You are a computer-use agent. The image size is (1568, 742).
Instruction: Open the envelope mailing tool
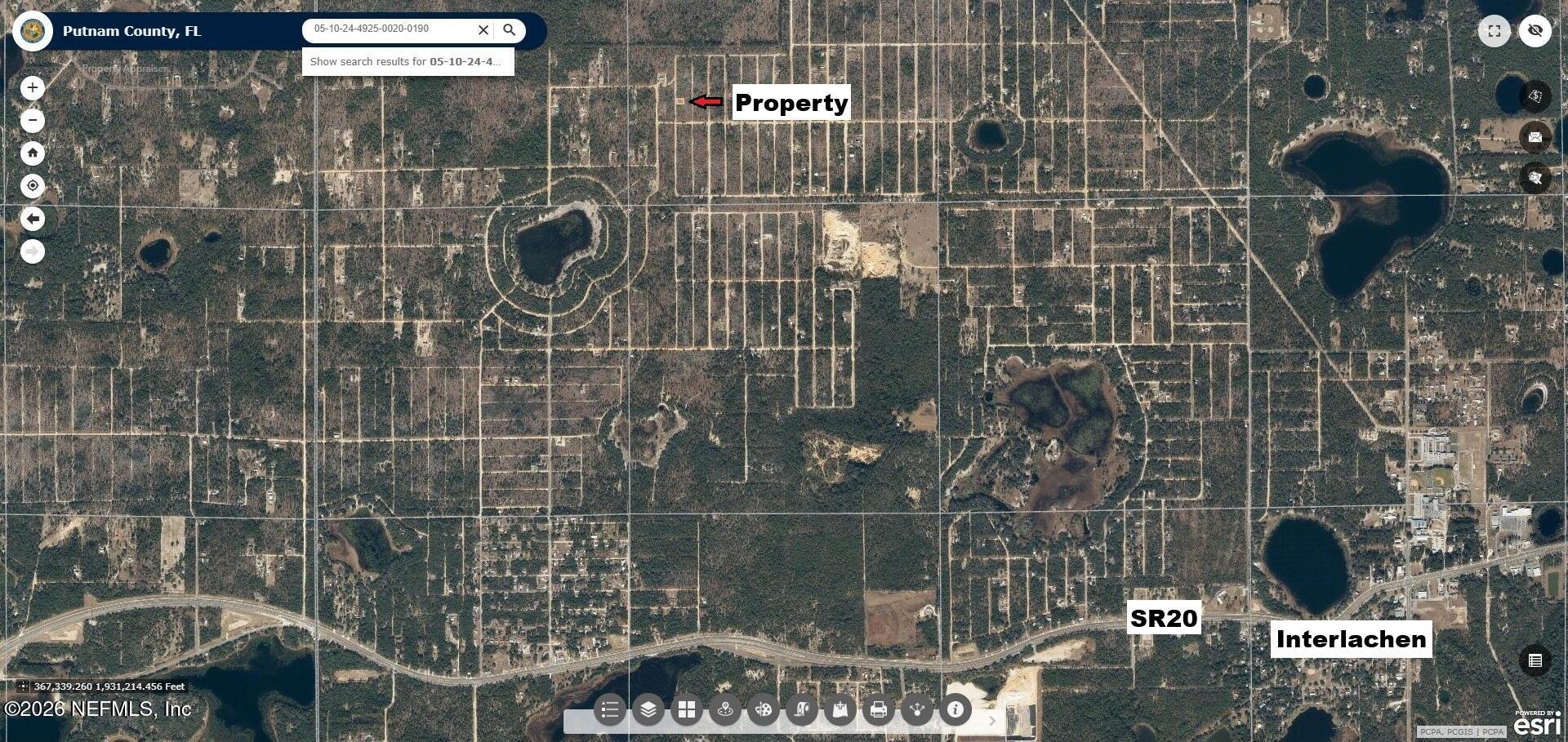tap(1535, 137)
